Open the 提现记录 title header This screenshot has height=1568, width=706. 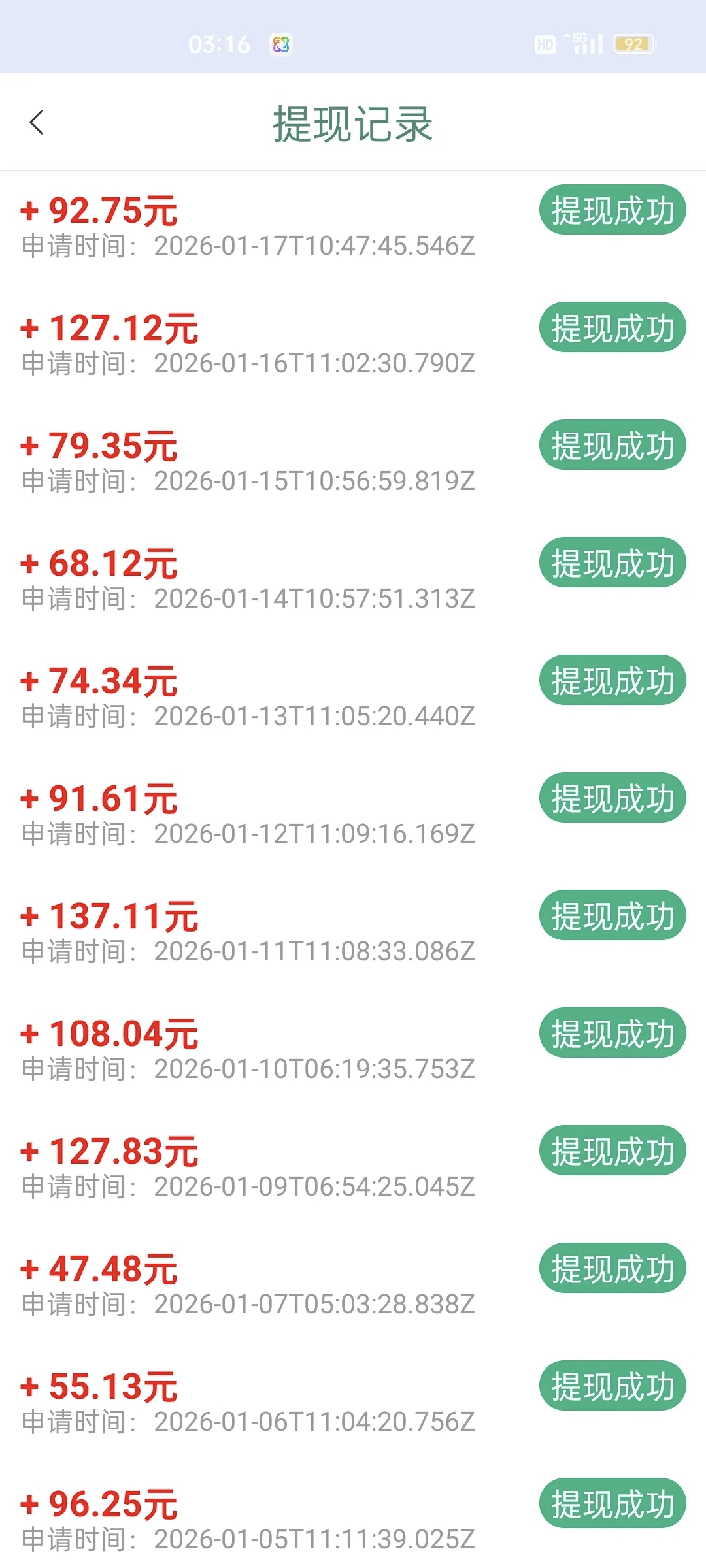click(353, 124)
